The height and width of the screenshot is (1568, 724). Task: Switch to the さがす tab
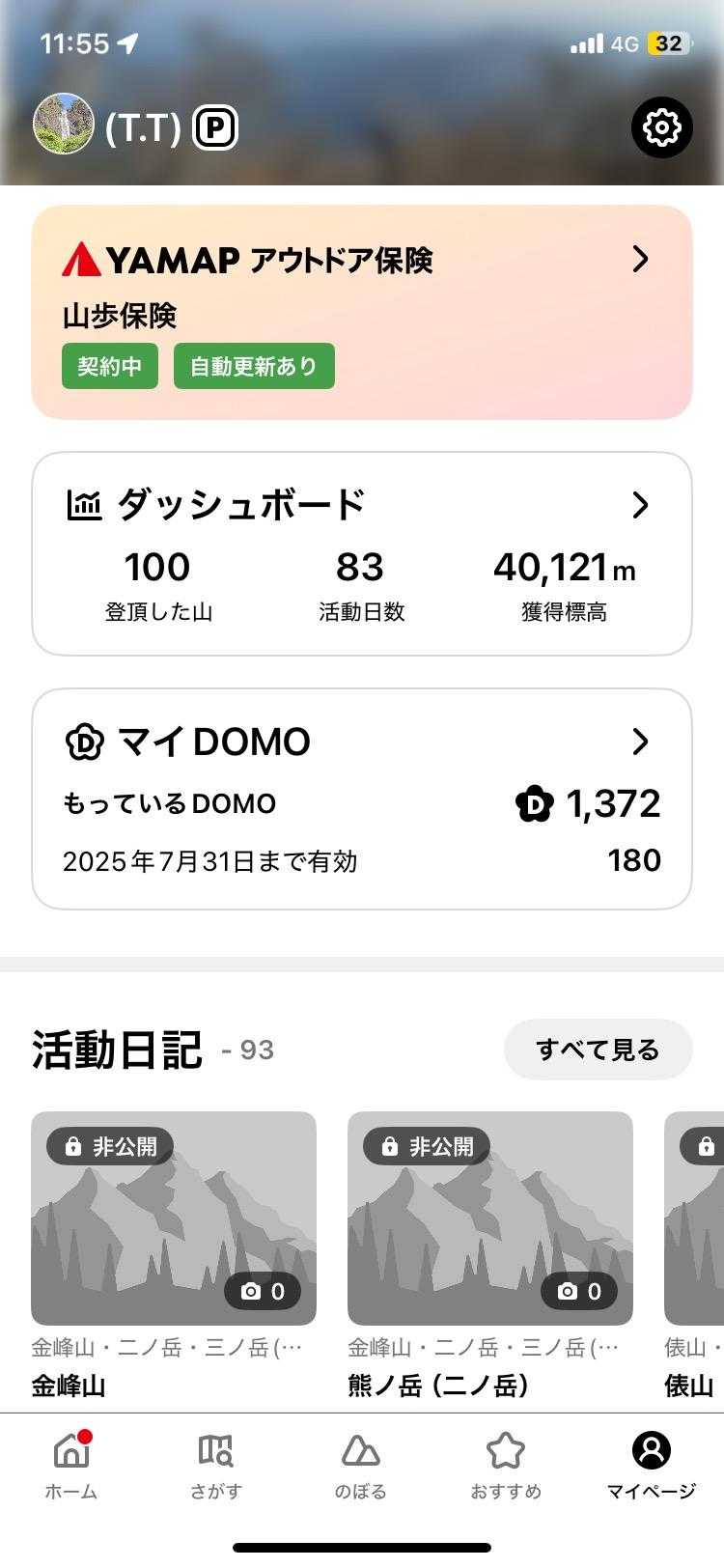[x=215, y=1466]
